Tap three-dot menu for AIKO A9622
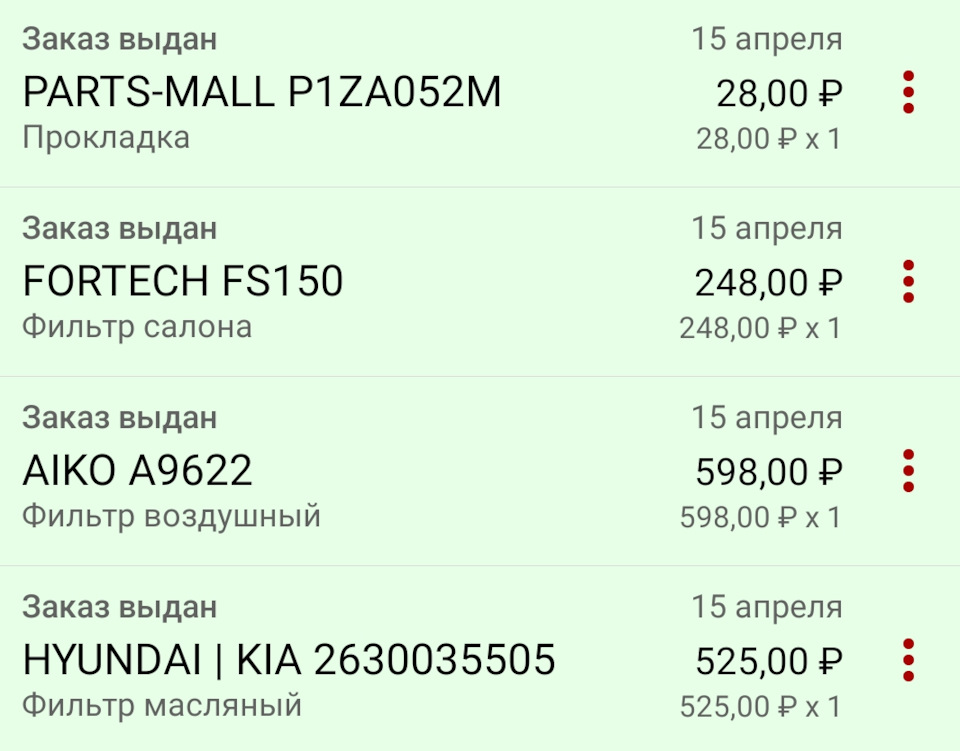The width and height of the screenshot is (960, 751). click(908, 471)
